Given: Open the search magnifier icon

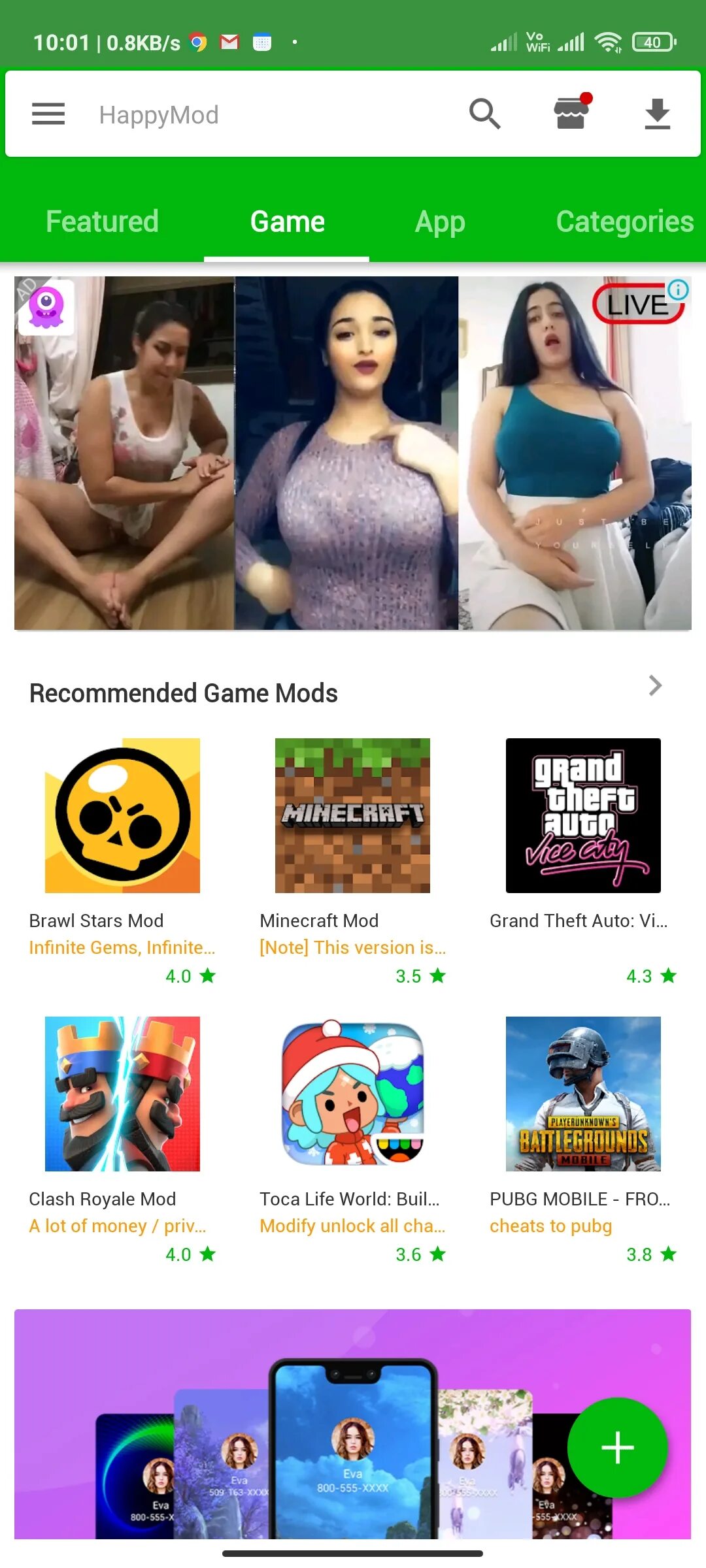Looking at the screenshot, I should (484, 114).
